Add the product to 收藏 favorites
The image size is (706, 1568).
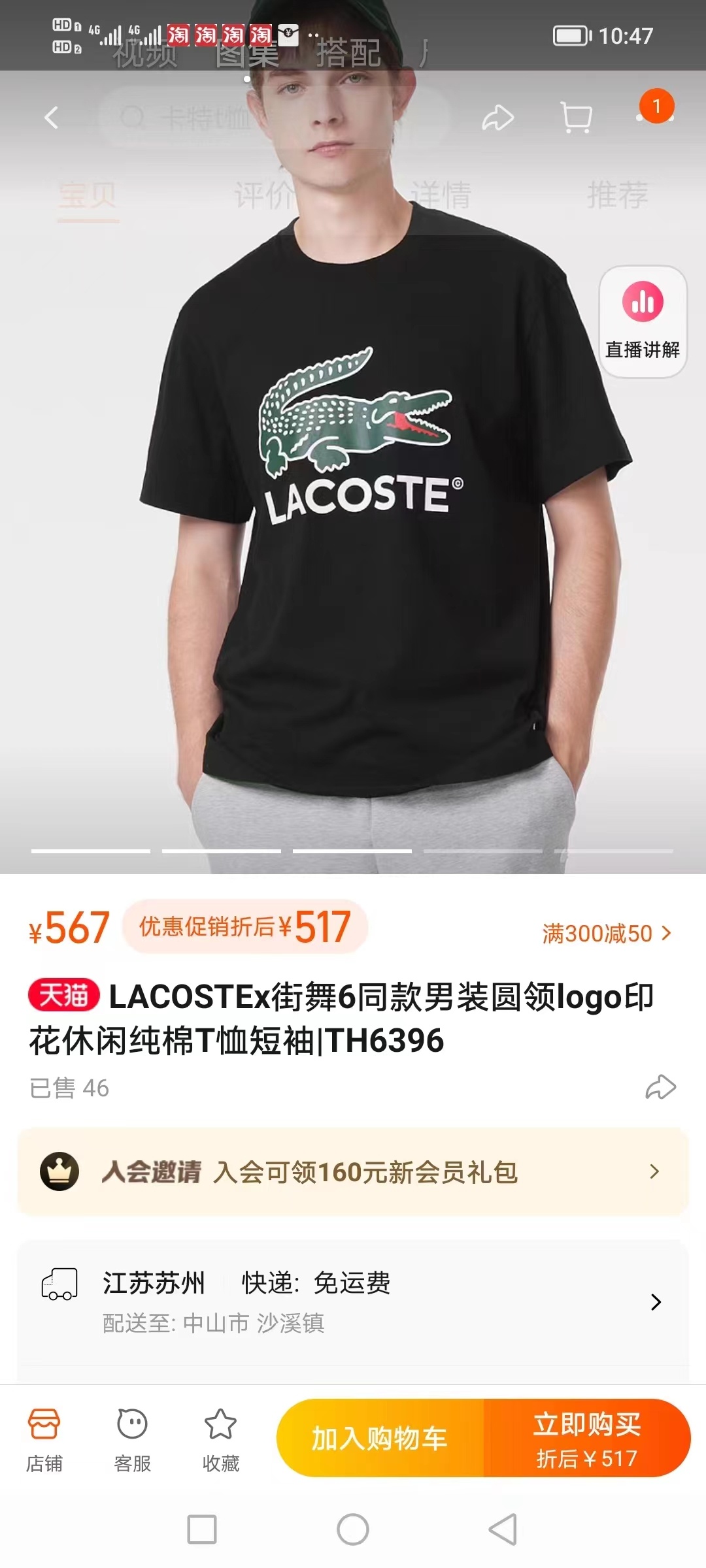click(x=220, y=1440)
